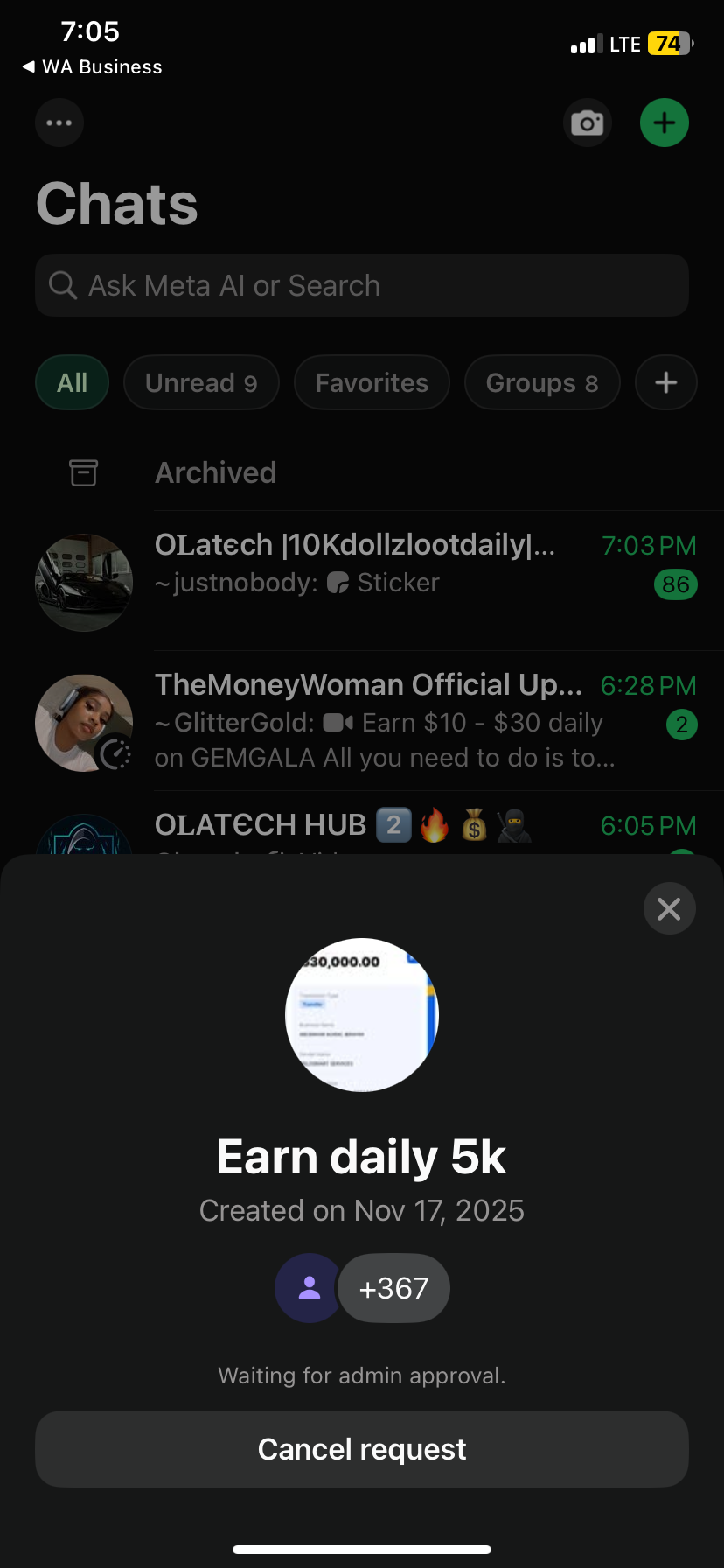Viewport: 724px width, 1568px height.
Task: Filter chats by Unread
Action: point(201,383)
